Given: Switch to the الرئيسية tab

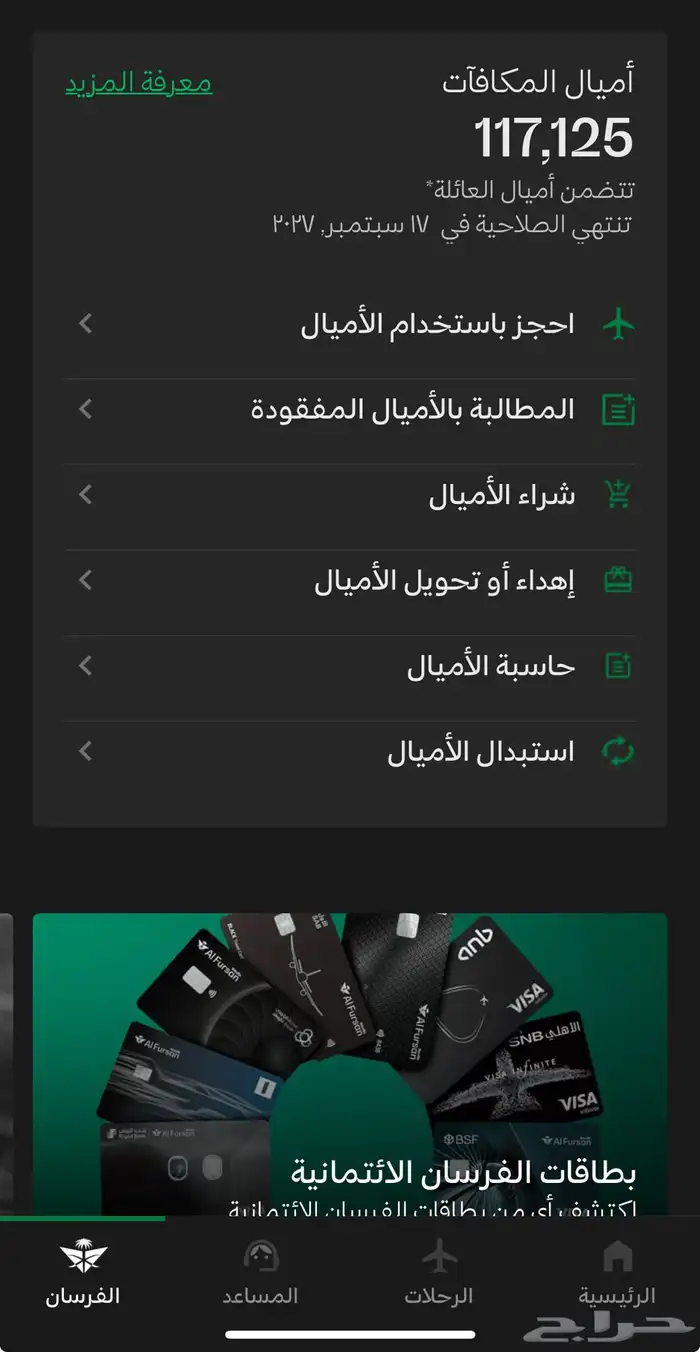Looking at the screenshot, I should tap(617, 1273).
